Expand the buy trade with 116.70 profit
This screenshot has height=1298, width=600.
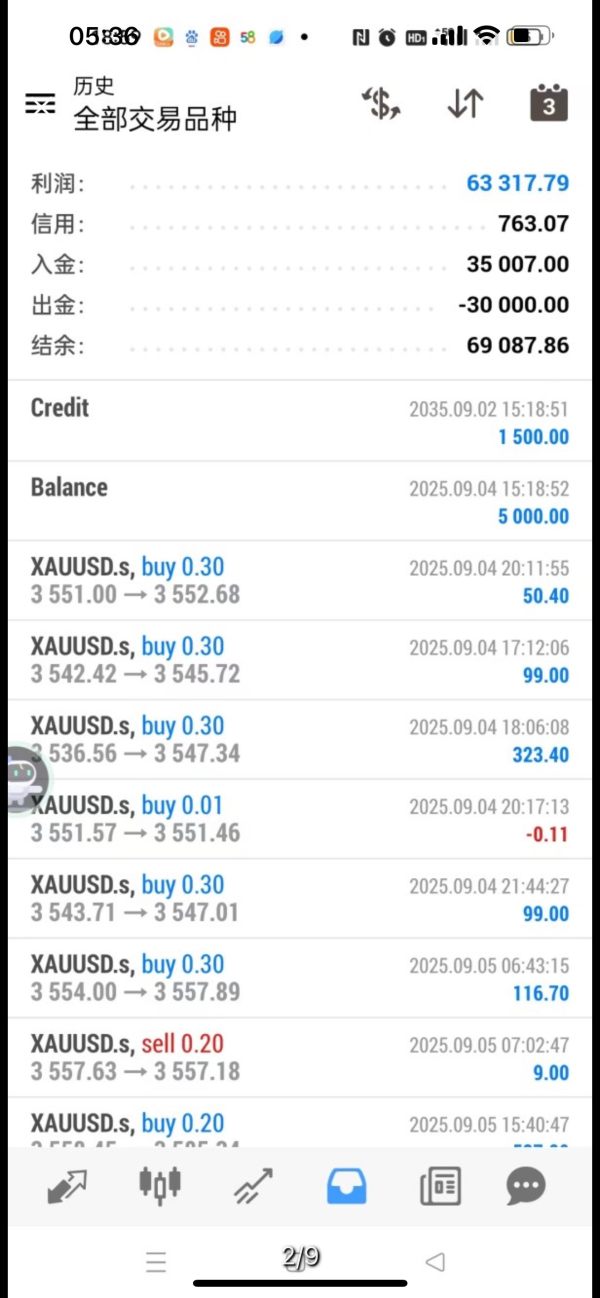[x=300, y=978]
